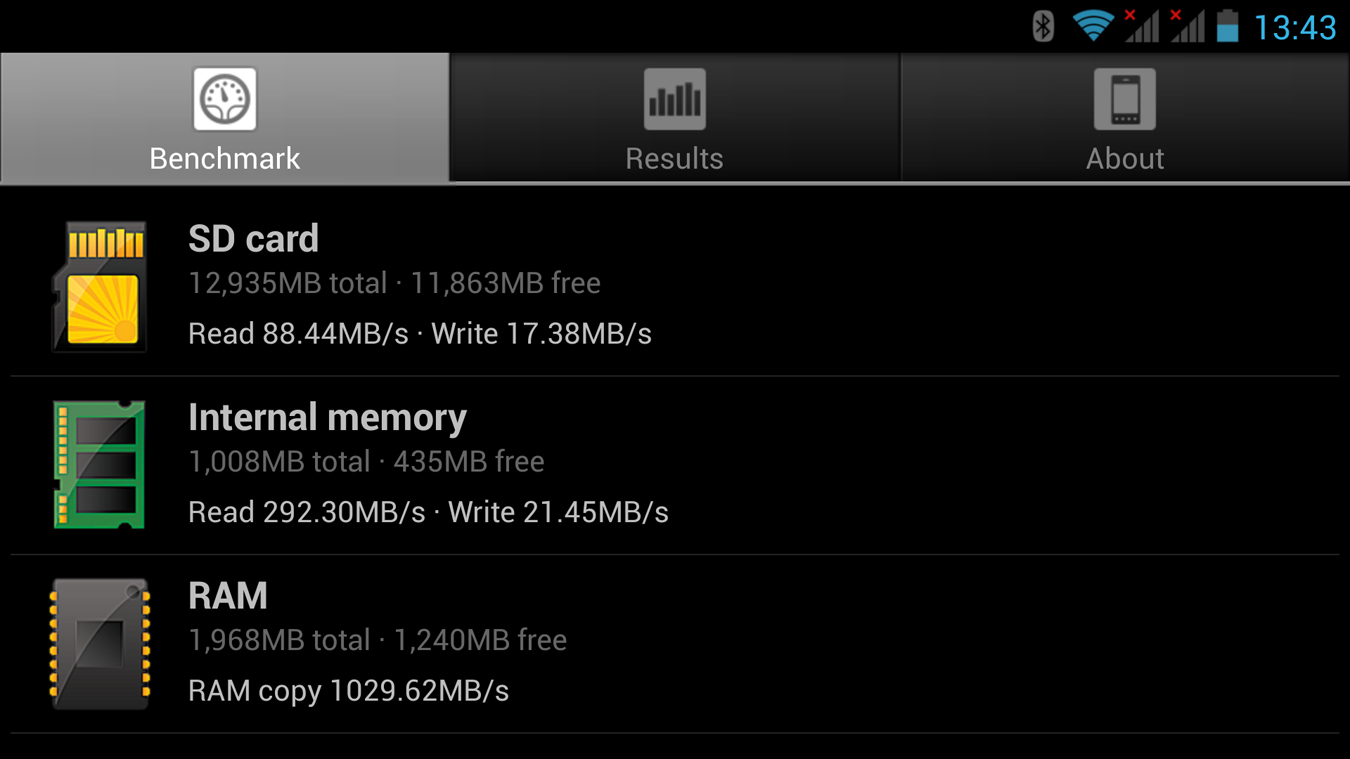1350x759 pixels.
Task: Open the About tab
Action: click(1124, 118)
